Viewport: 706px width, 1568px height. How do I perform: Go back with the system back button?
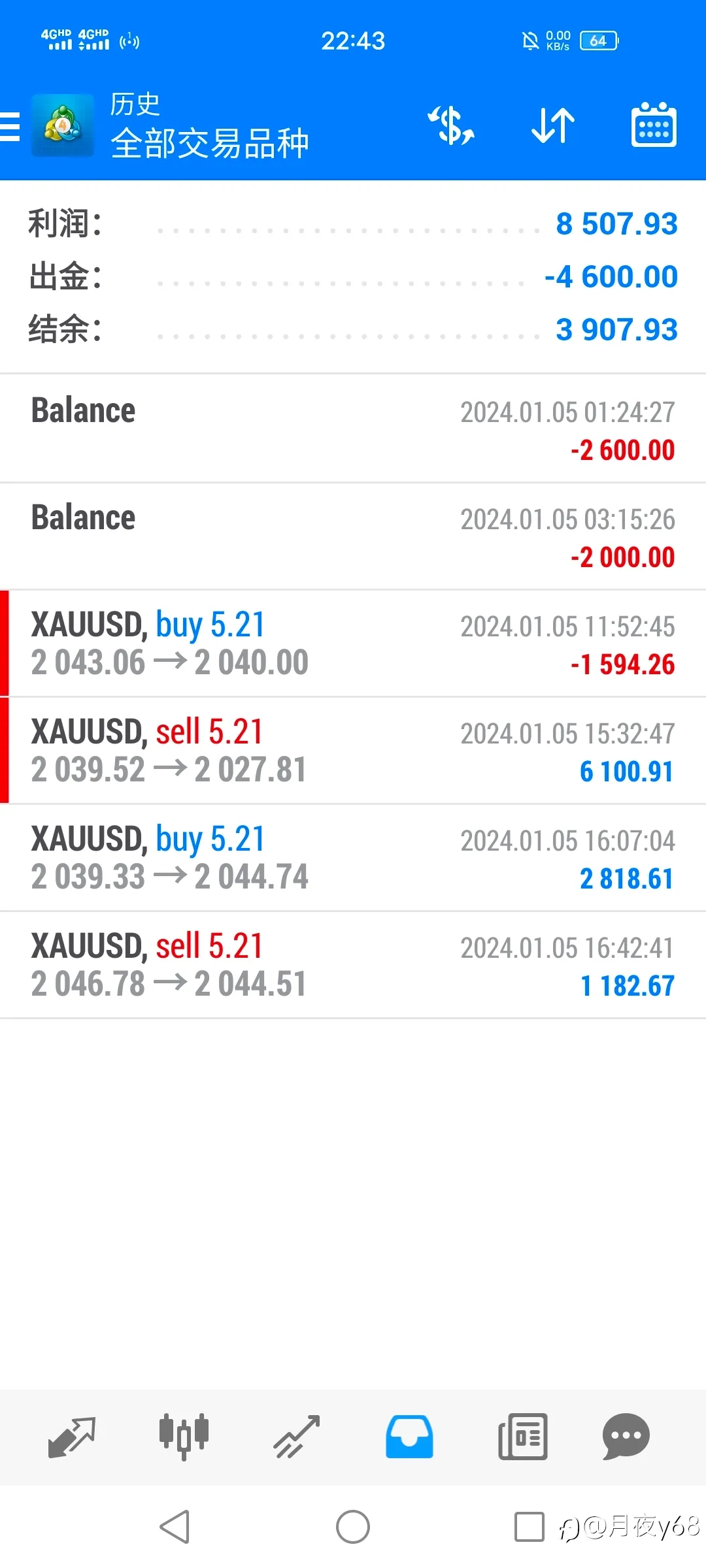tap(175, 1527)
